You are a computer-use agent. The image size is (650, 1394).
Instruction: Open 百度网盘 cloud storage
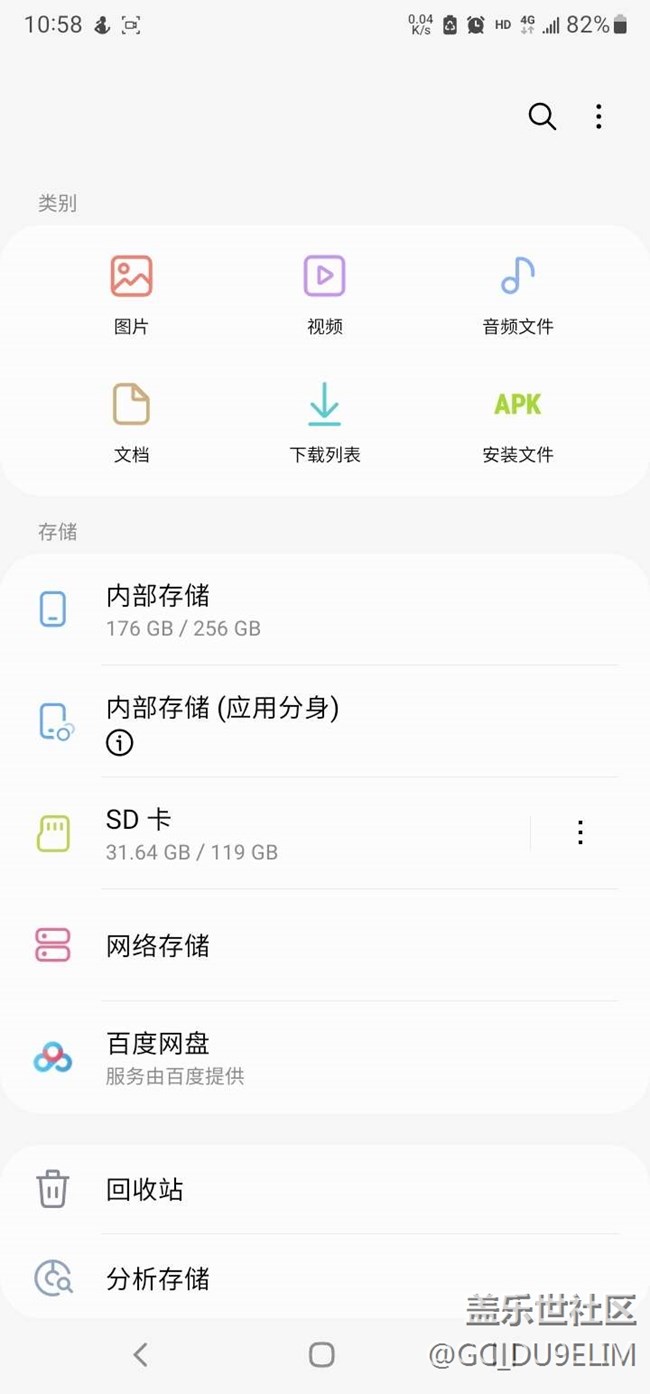click(x=325, y=1057)
